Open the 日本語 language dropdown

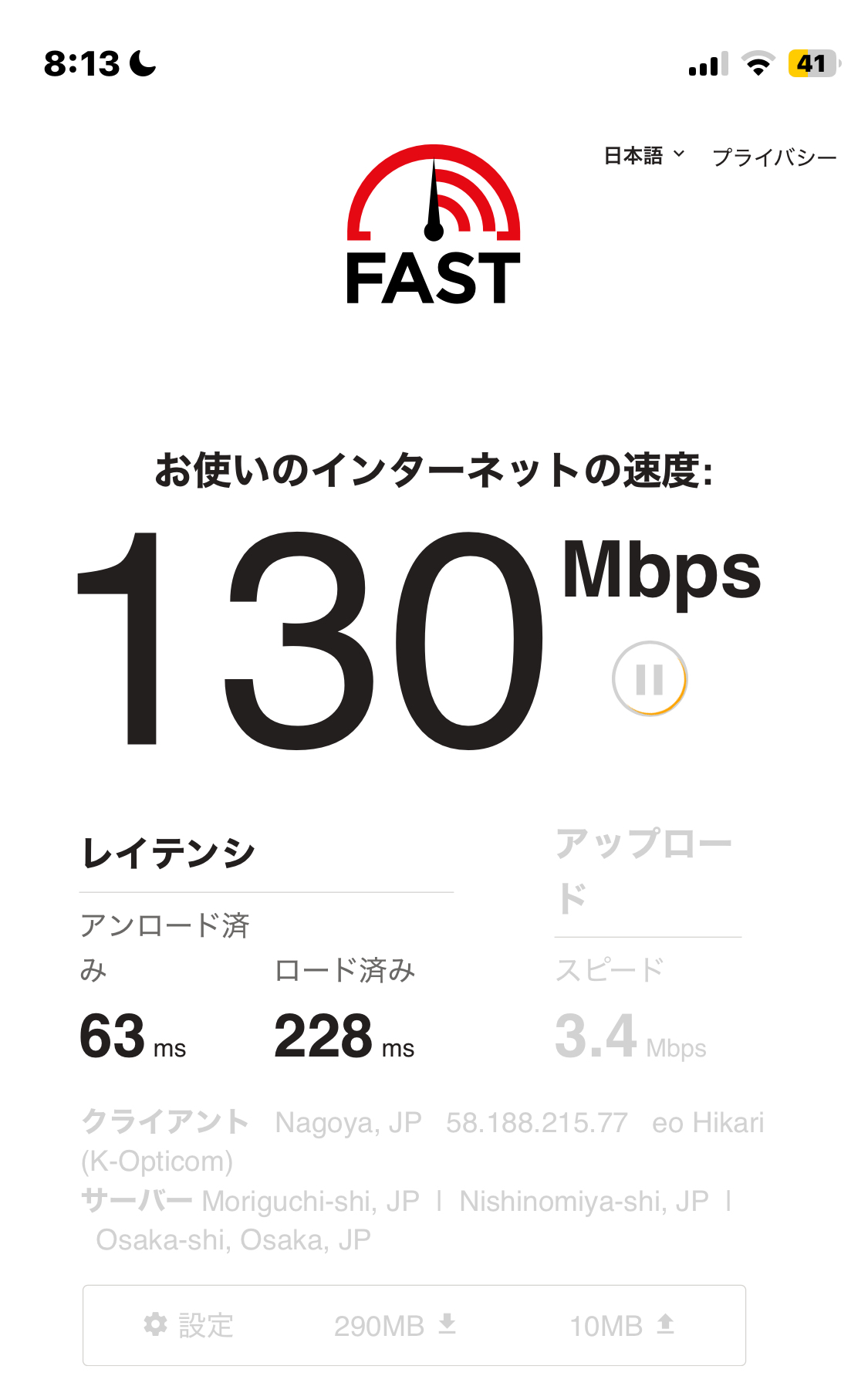643,157
